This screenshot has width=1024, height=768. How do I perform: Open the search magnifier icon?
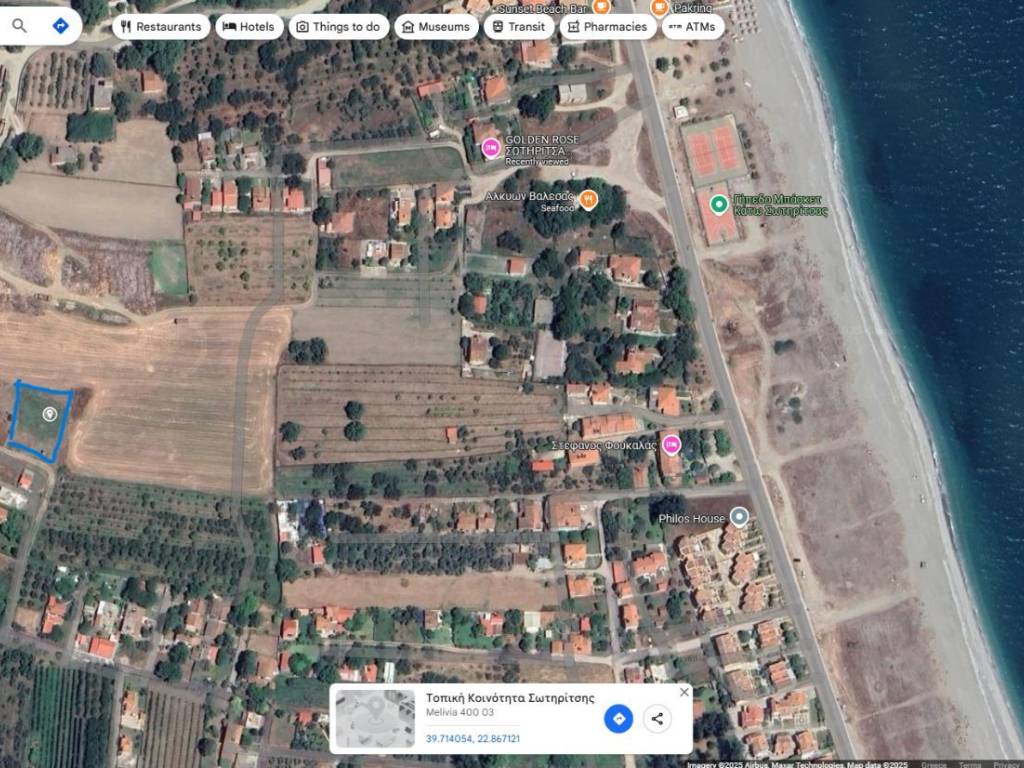(19, 25)
